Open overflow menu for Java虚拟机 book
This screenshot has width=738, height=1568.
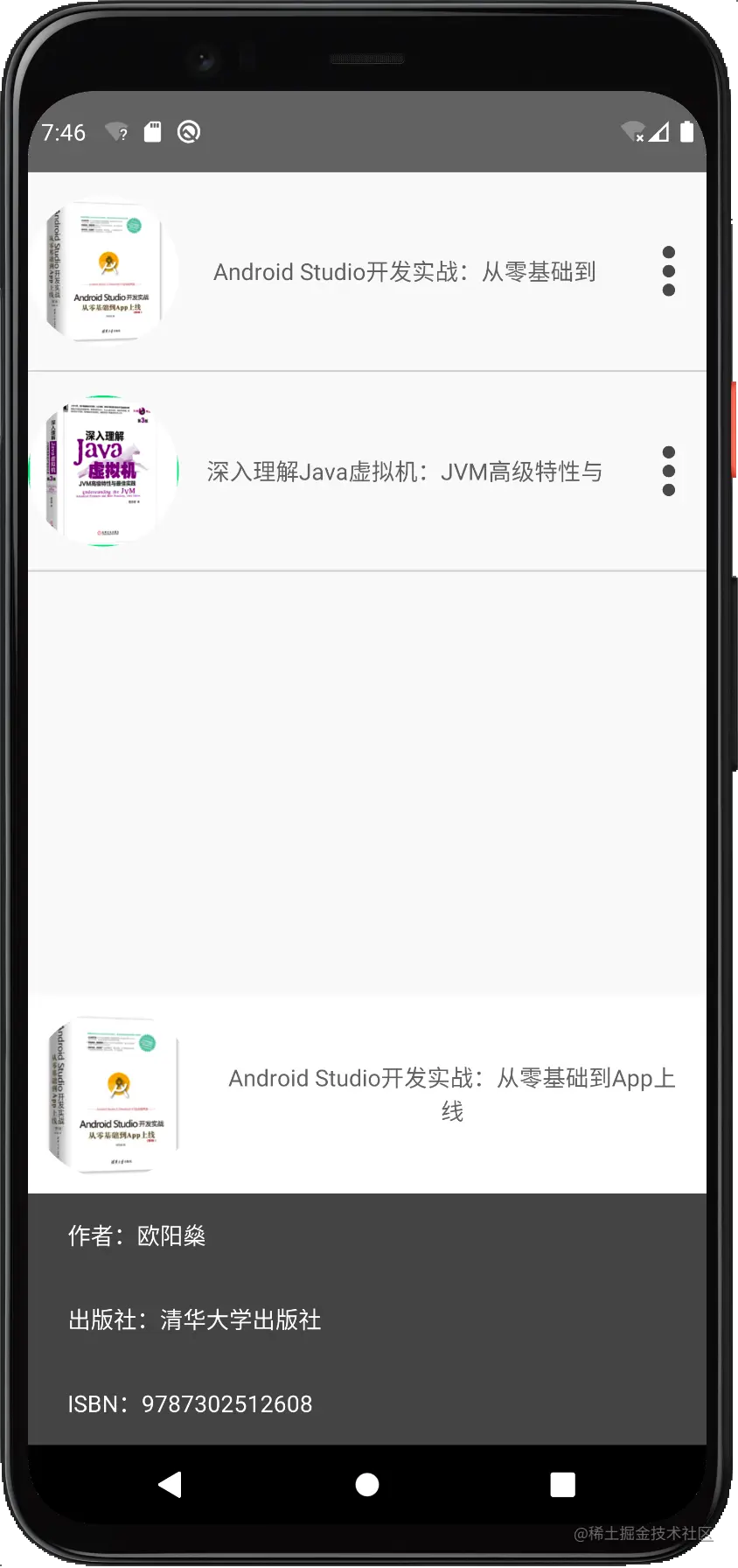point(669,471)
